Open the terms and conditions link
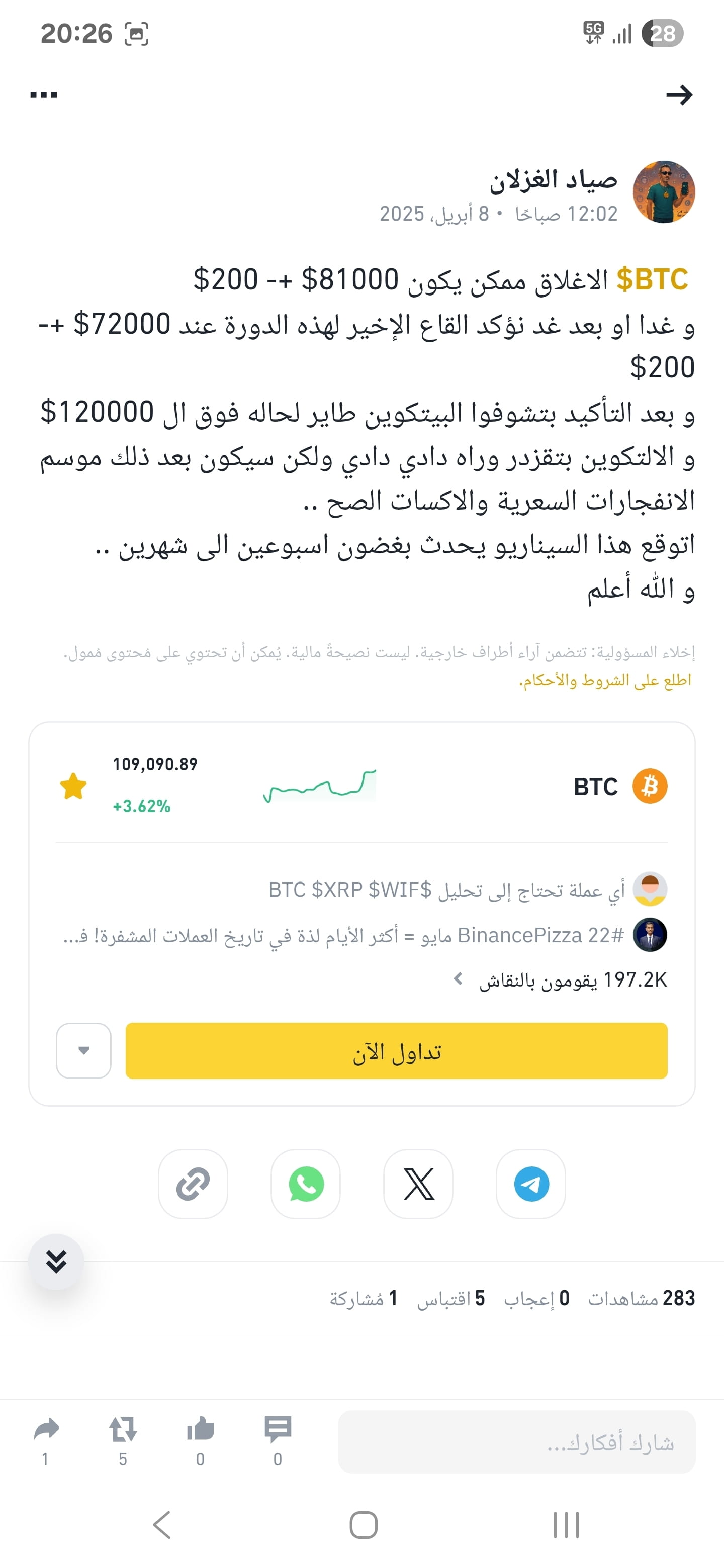The image size is (724, 1568). (606, 683)
